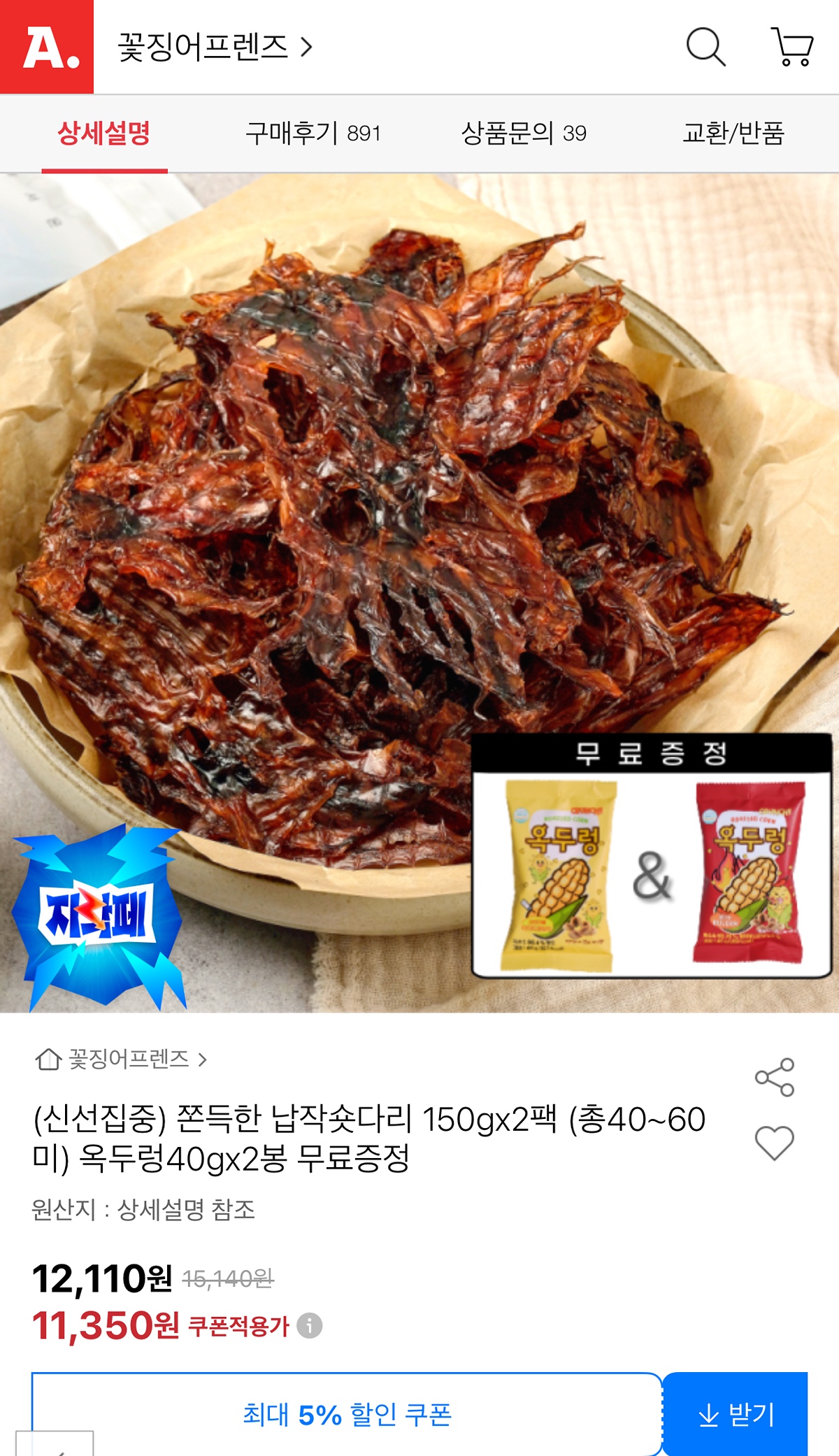The image size is (839, 1456).
Task: Open the search magnifier icon
Action: pyautogui.click(x=705, y=47)
